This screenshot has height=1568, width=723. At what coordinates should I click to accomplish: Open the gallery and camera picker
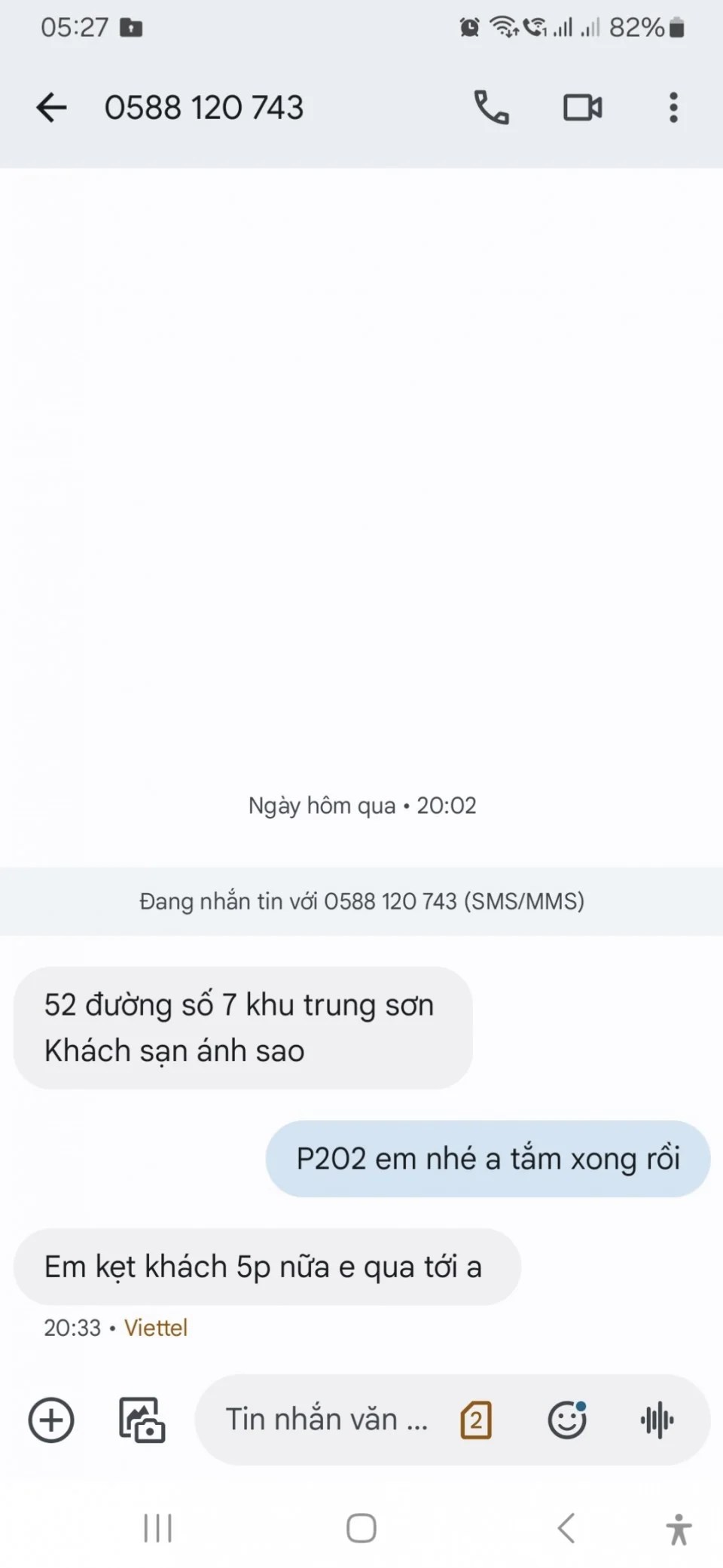[x=142, y=1420]
